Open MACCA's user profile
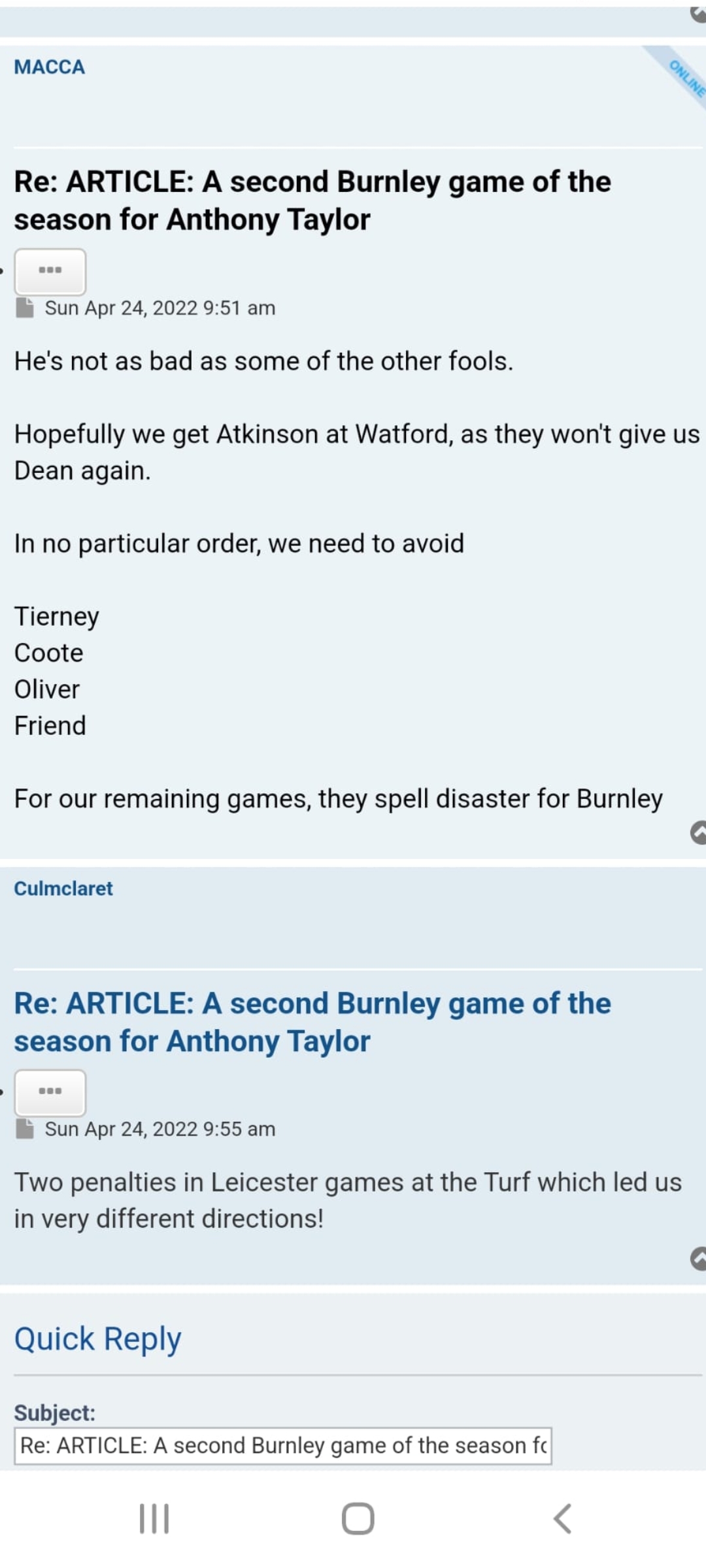This screenshot has height=1568, width=706. pyautogui.click(x=50, y=67)
